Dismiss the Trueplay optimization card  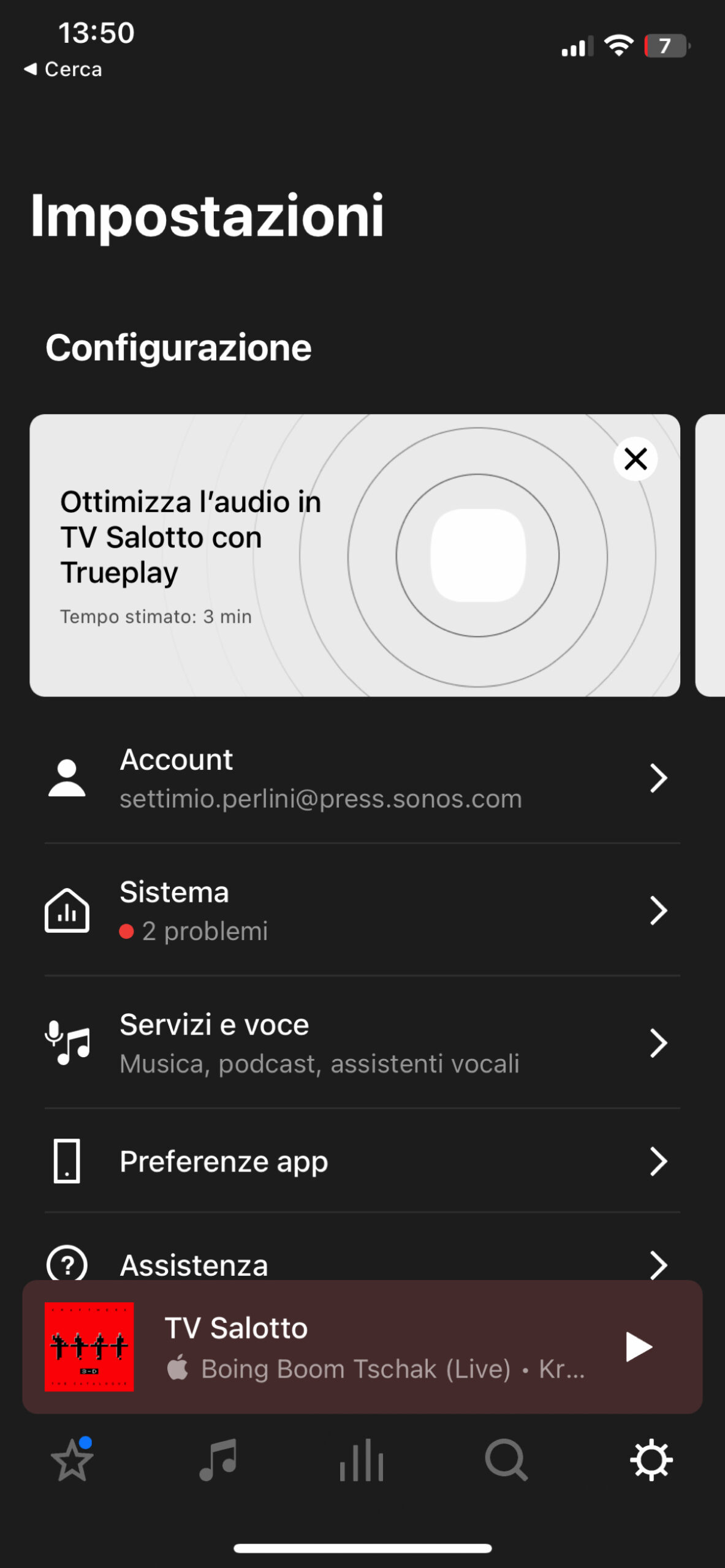(x=636, y=459)
